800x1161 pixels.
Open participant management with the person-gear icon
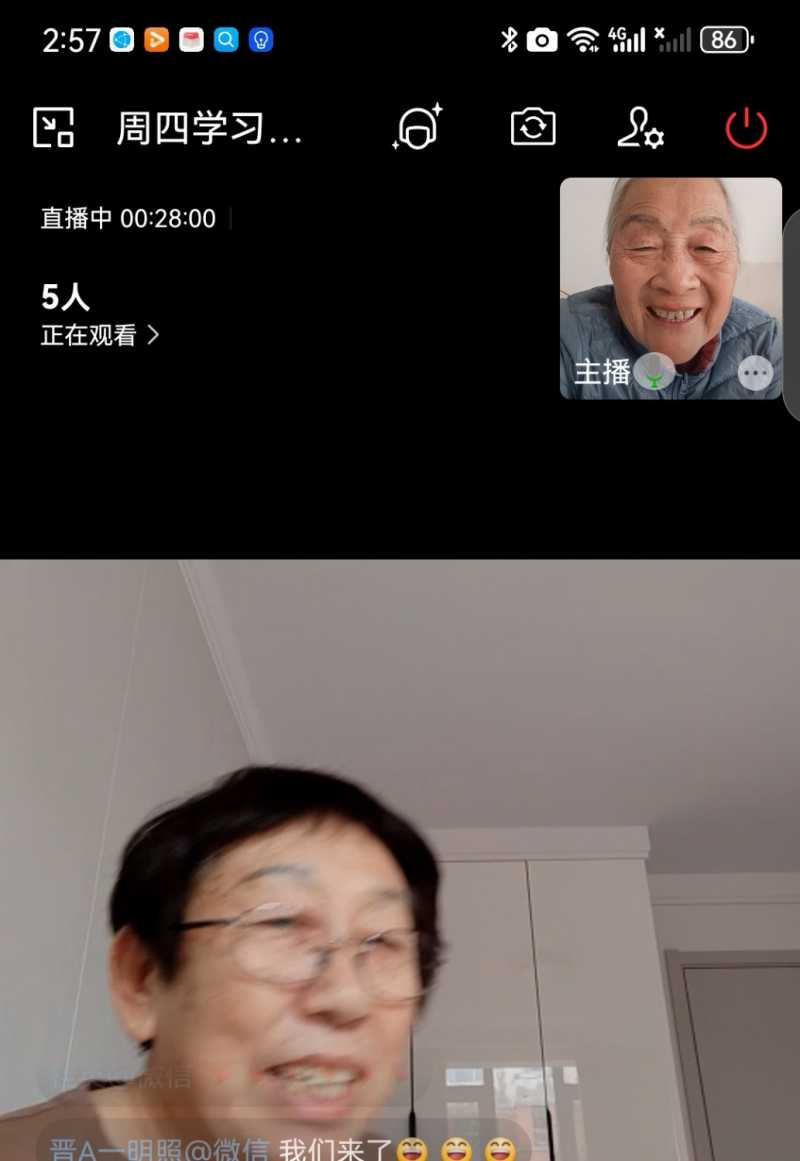[640, 128]
